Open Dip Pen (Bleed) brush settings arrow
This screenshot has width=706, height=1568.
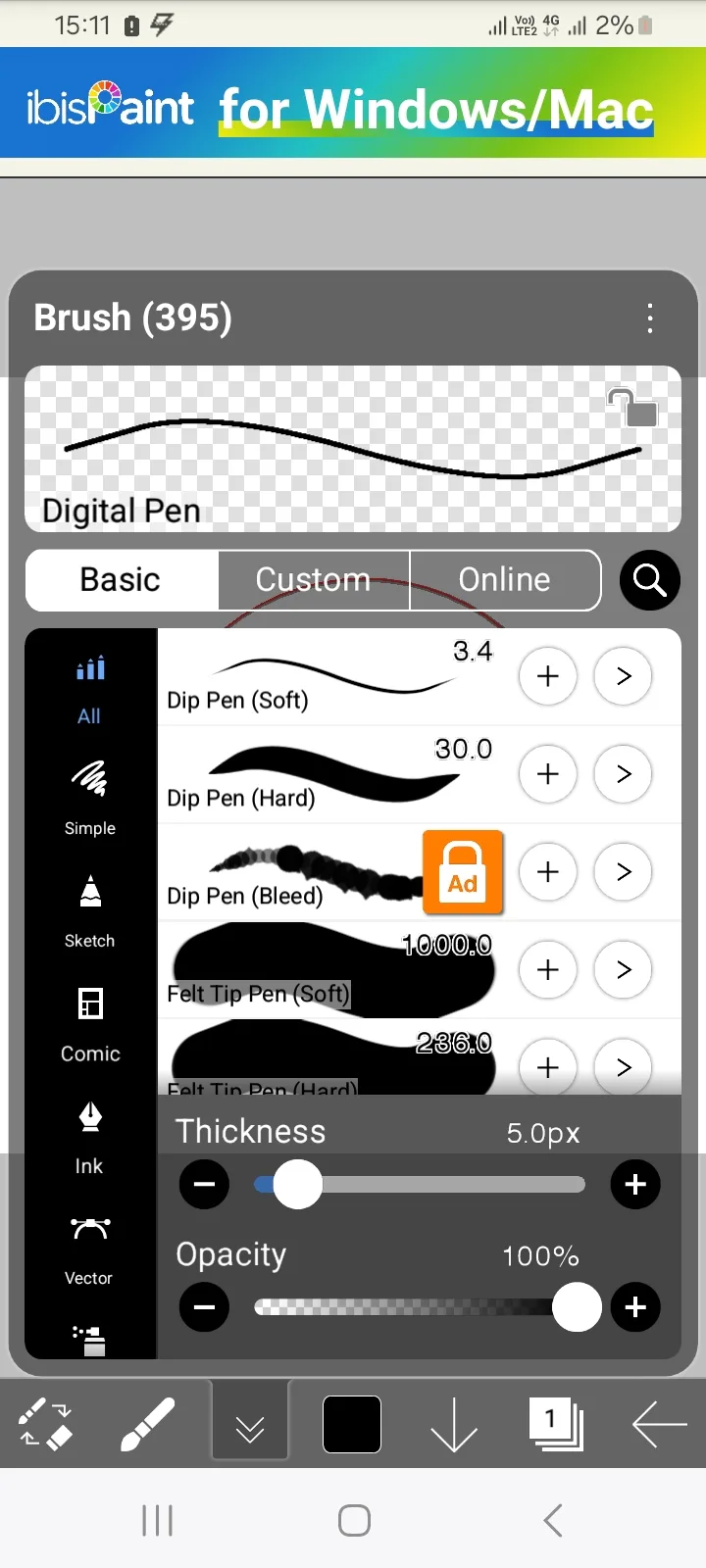coord(624,872)
